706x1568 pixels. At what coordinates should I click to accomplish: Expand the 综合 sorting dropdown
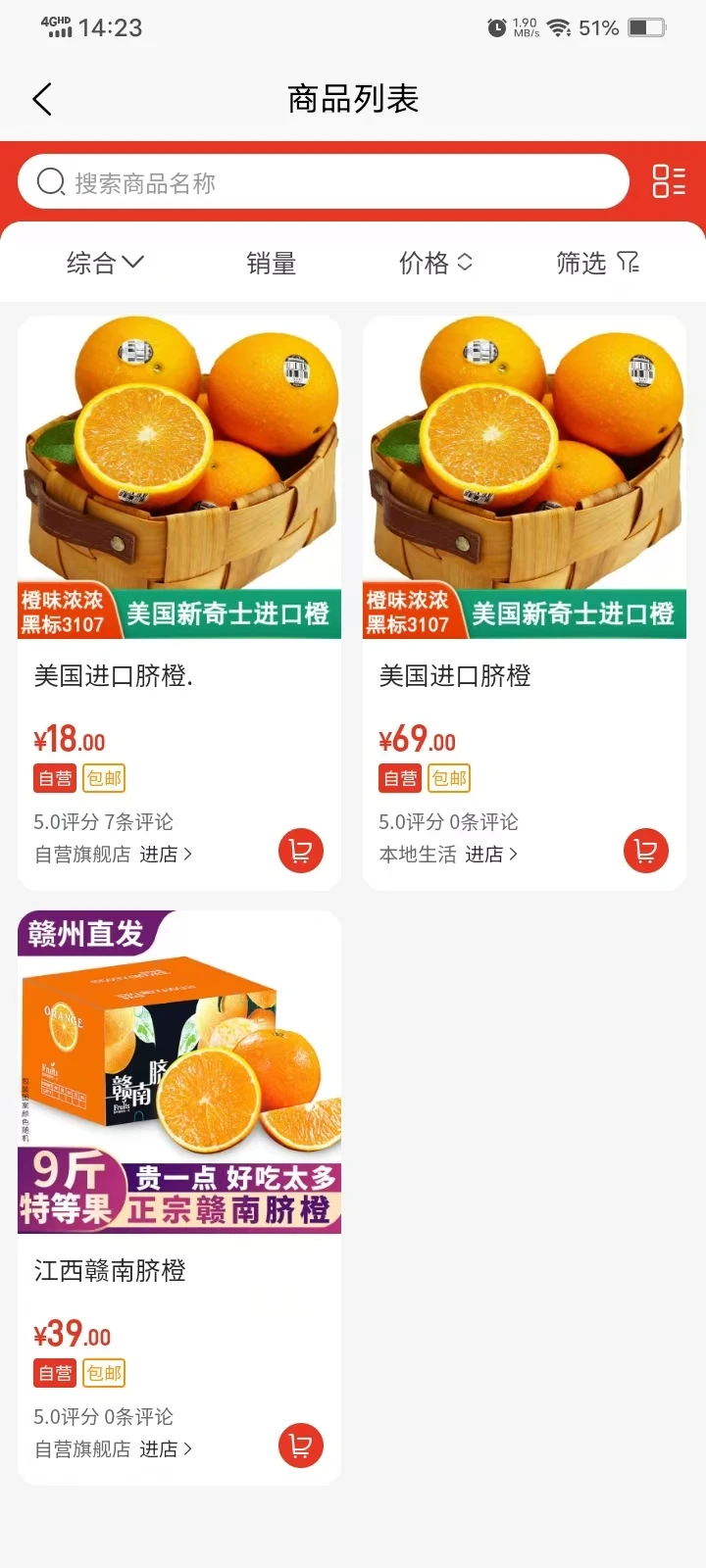[103, 262]
